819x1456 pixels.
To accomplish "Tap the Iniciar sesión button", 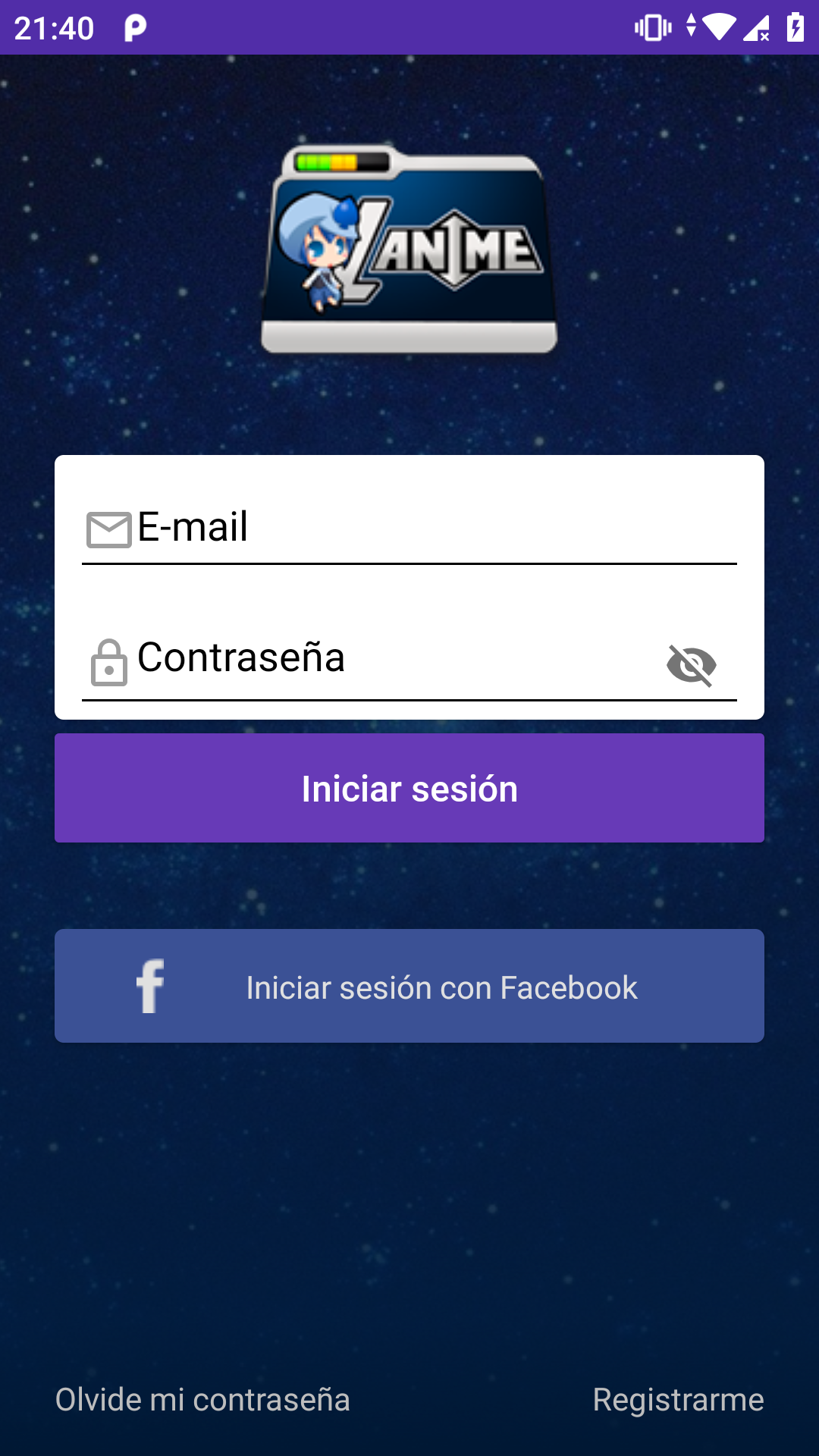I will pos(409,789).
